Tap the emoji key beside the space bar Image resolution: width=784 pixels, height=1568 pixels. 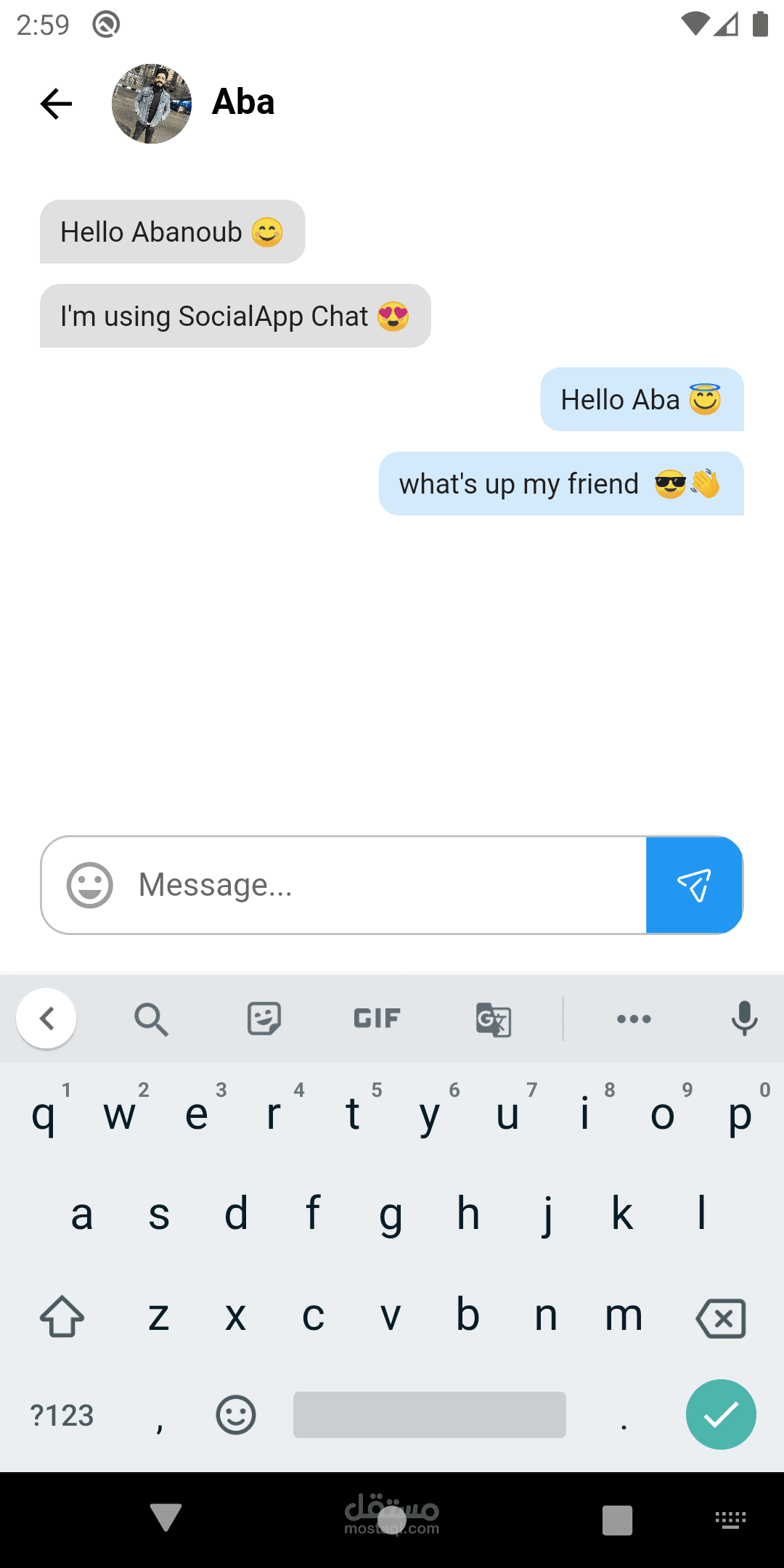(236, 1415)
